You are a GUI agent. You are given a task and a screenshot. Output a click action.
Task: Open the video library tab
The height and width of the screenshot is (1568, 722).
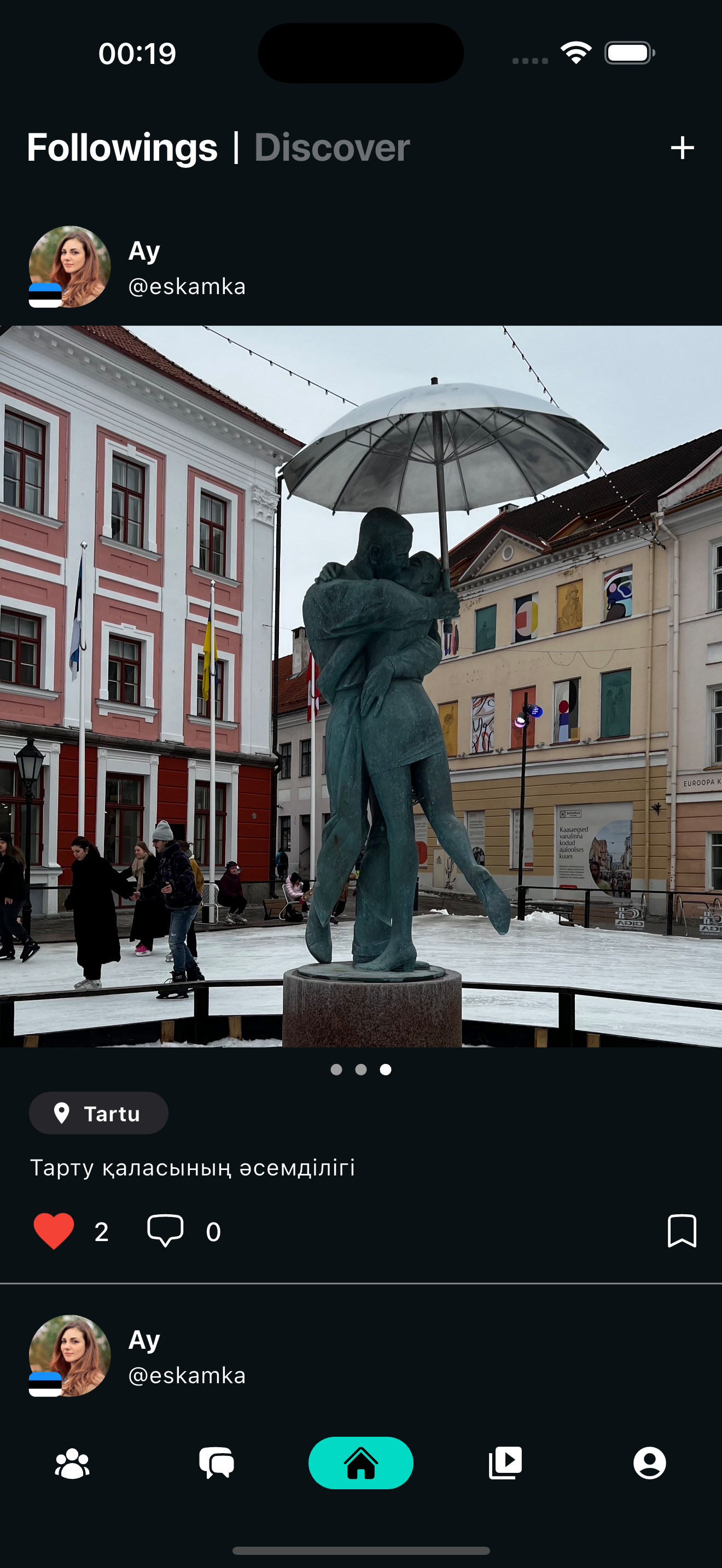[505, 1464]
